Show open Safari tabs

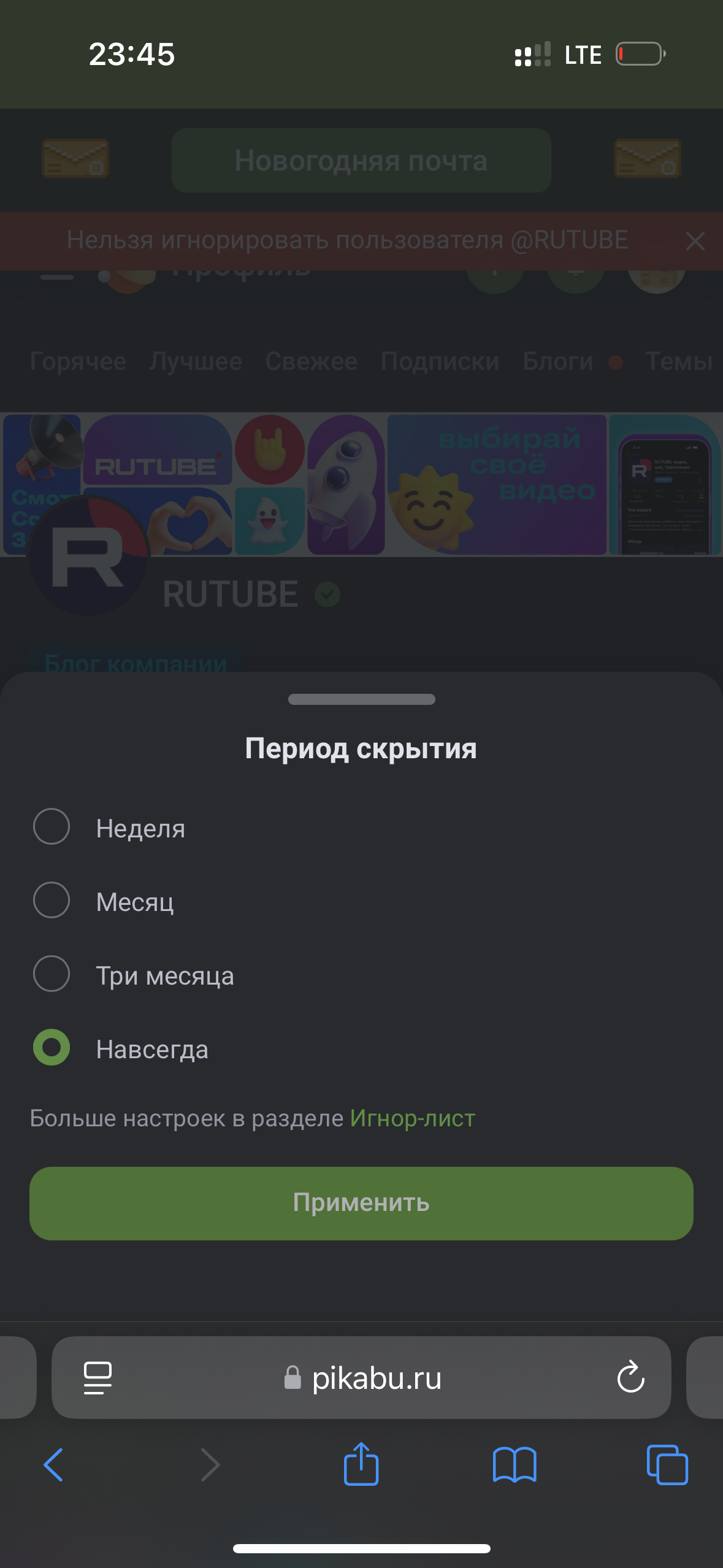pos(667,1465)
